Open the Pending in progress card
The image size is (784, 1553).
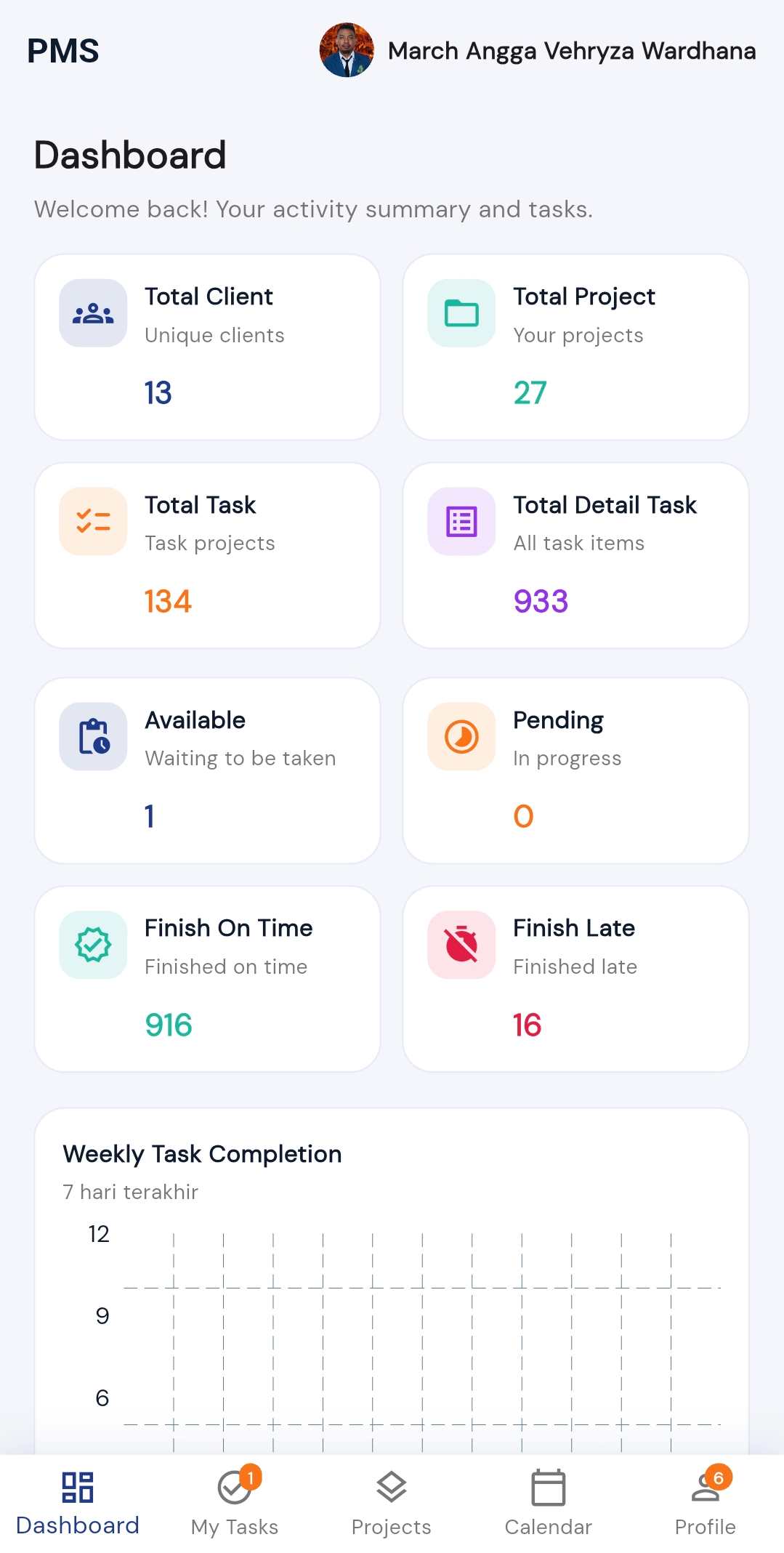tap(575, 770)
